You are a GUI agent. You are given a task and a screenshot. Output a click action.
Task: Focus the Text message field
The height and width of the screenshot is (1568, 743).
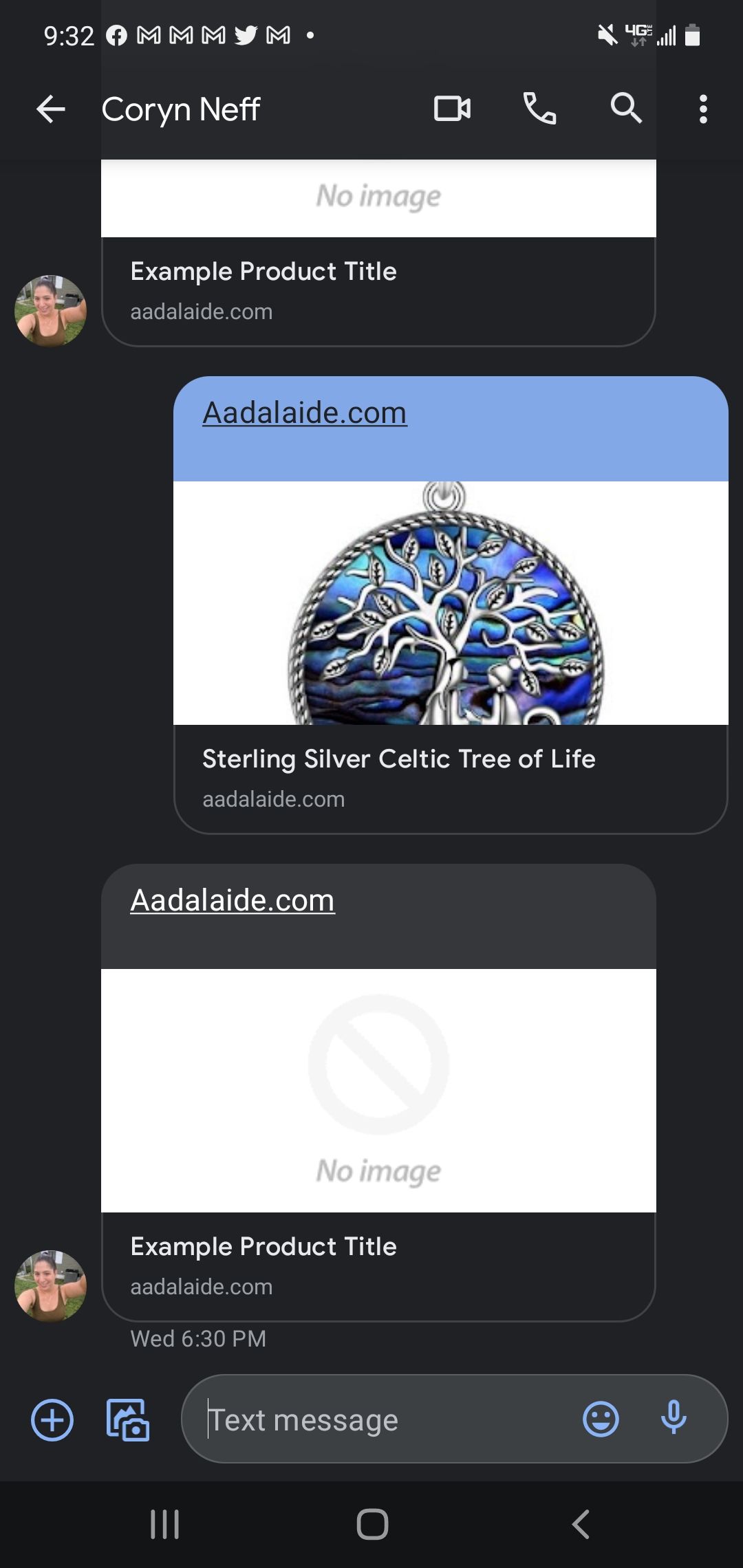pyautogui.click(x=385, y=1419)
